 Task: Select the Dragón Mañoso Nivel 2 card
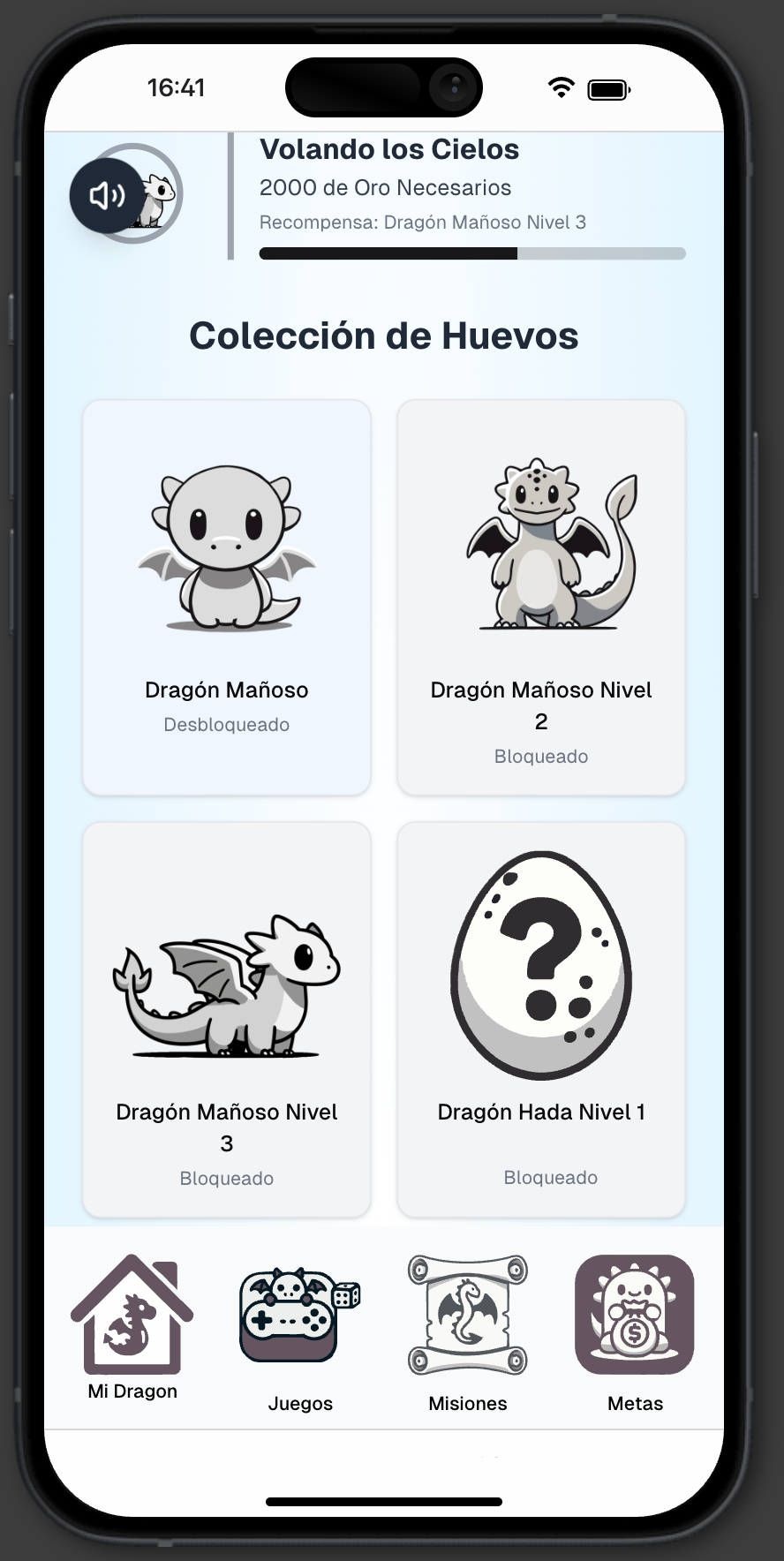click(541, 597)
